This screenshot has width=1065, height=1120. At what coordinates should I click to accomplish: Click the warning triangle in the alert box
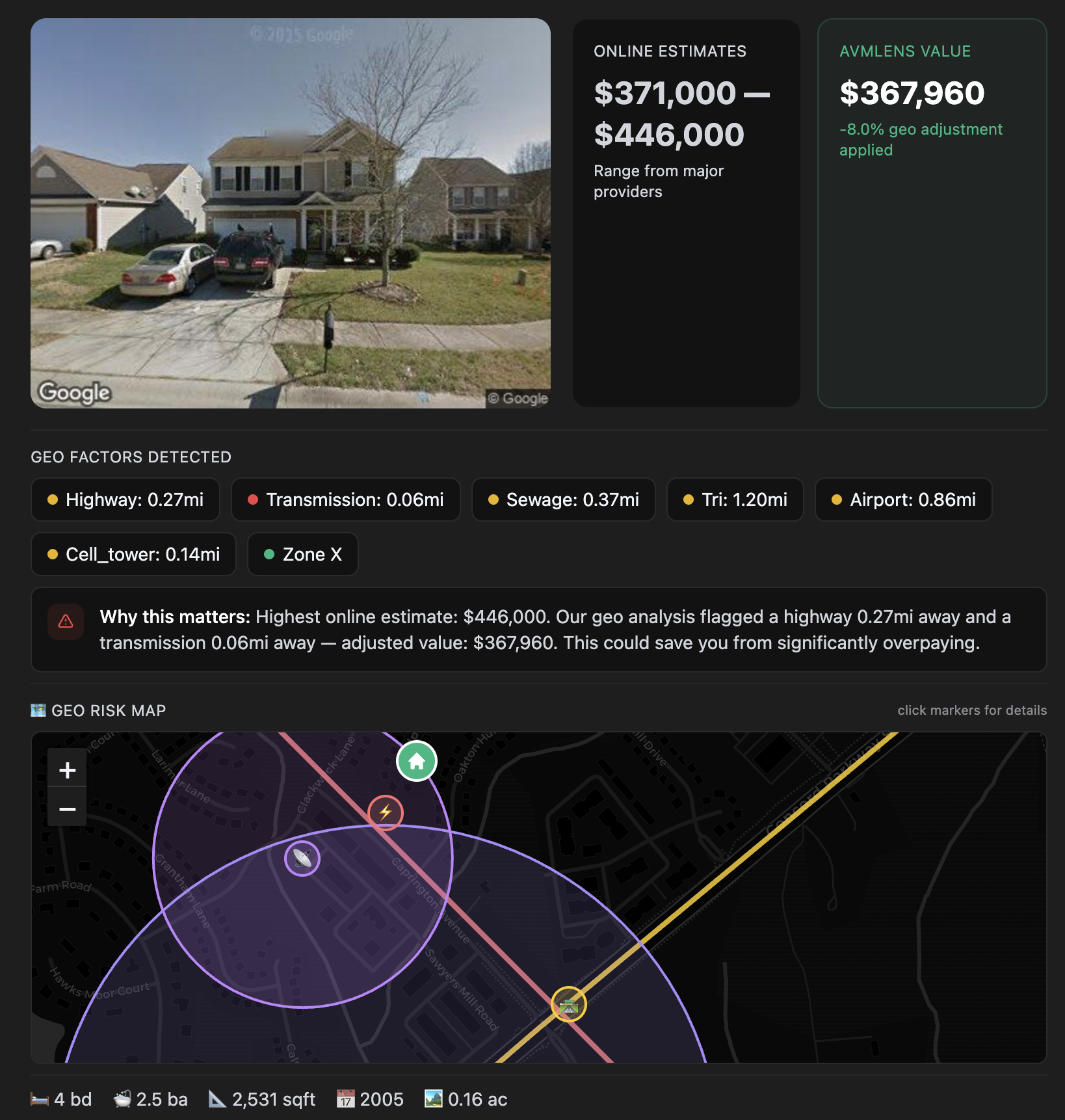coord(66,622)
